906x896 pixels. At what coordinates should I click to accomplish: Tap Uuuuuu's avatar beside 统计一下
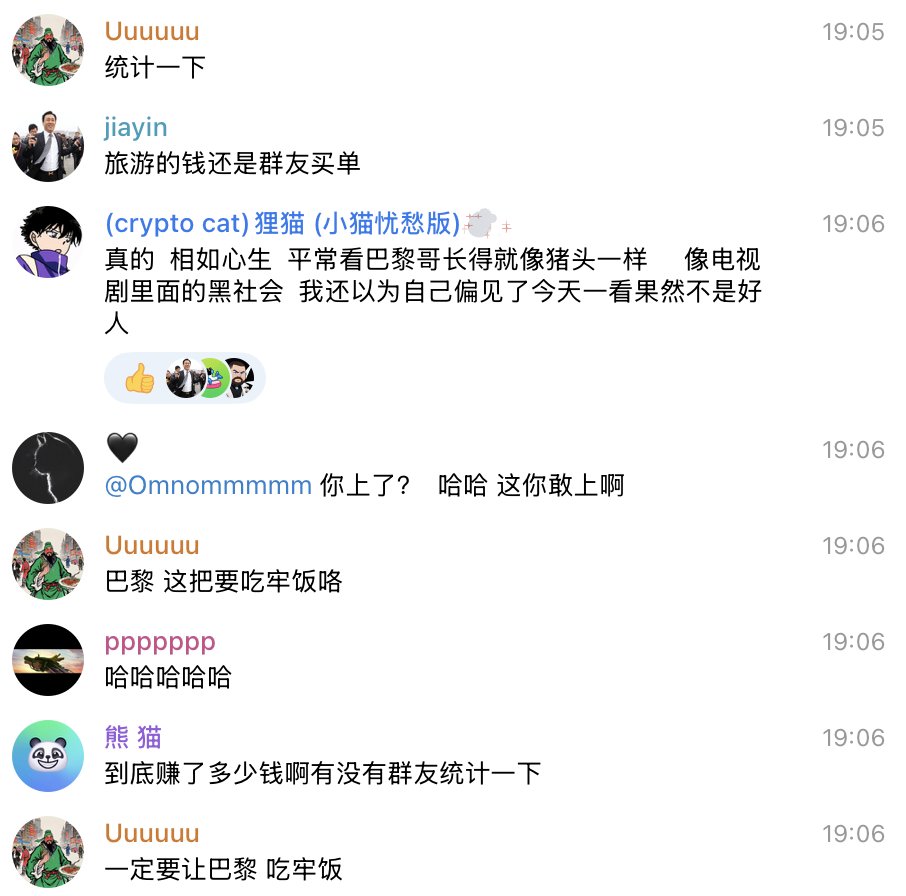tap(48, 50)
